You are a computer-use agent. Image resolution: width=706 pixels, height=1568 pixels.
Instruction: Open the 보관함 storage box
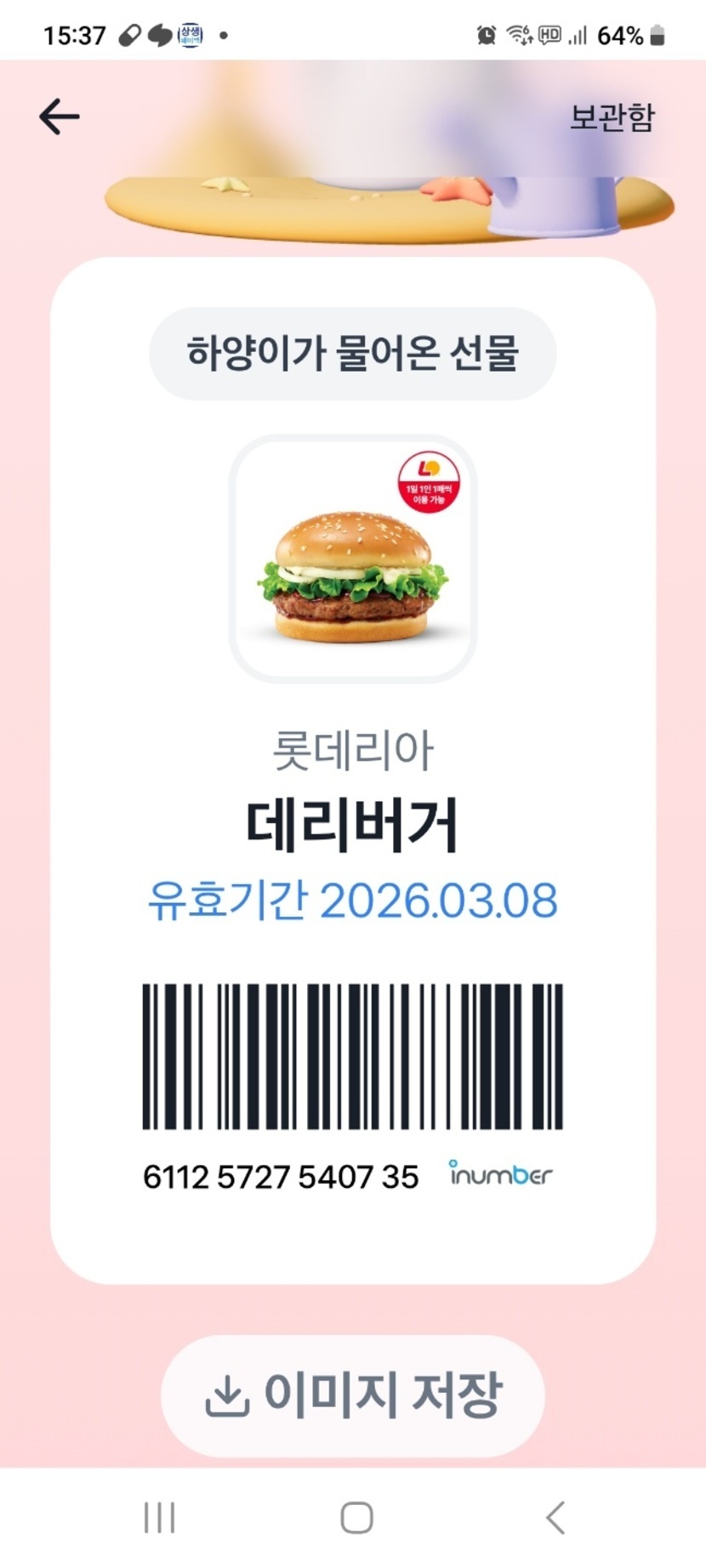click(612, 117)
